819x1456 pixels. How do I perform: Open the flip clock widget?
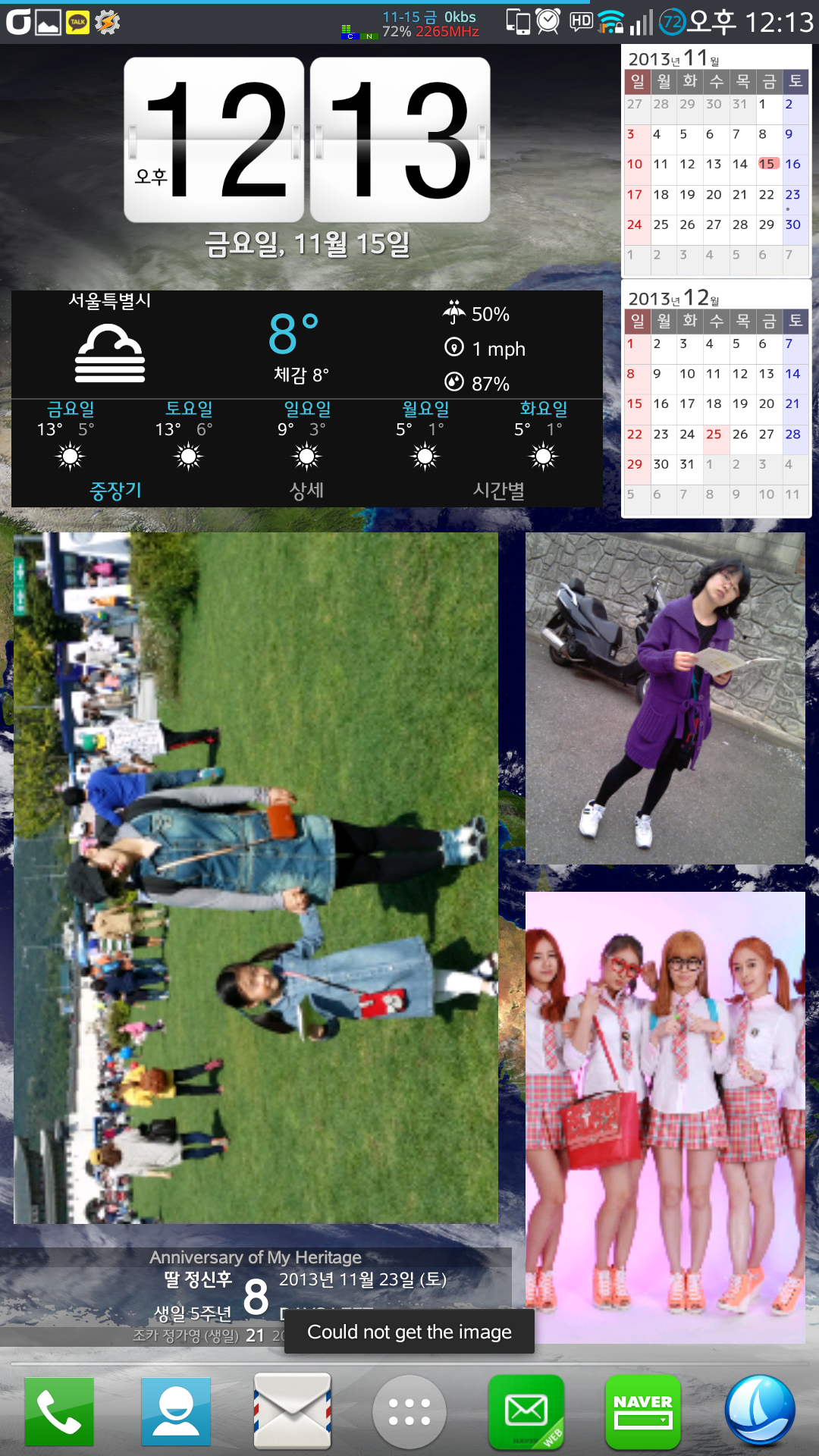(x=306, y=140)
